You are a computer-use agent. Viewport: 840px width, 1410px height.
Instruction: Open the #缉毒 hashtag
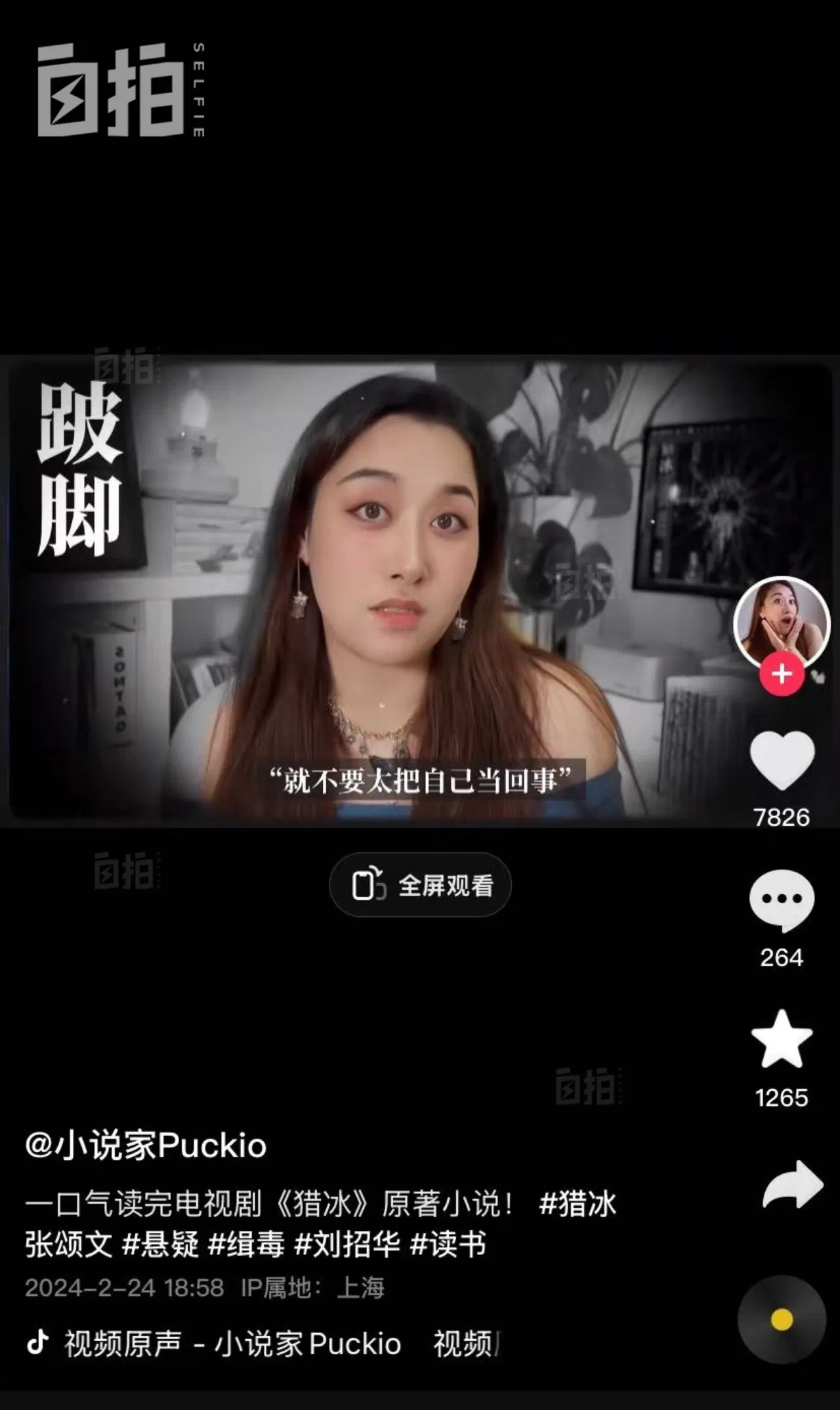tap(247, 1243)
